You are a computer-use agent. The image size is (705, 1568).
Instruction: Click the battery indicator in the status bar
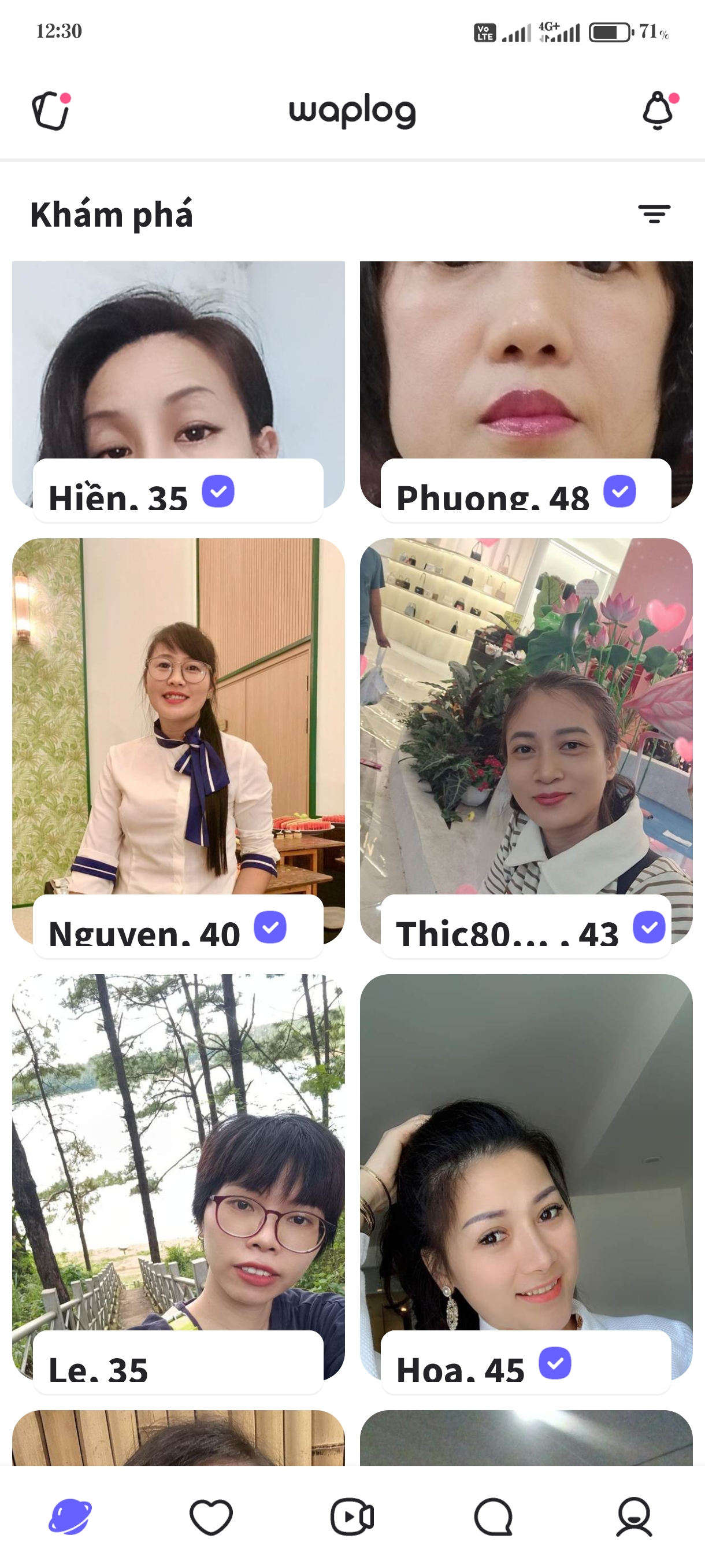click(608, 34)
